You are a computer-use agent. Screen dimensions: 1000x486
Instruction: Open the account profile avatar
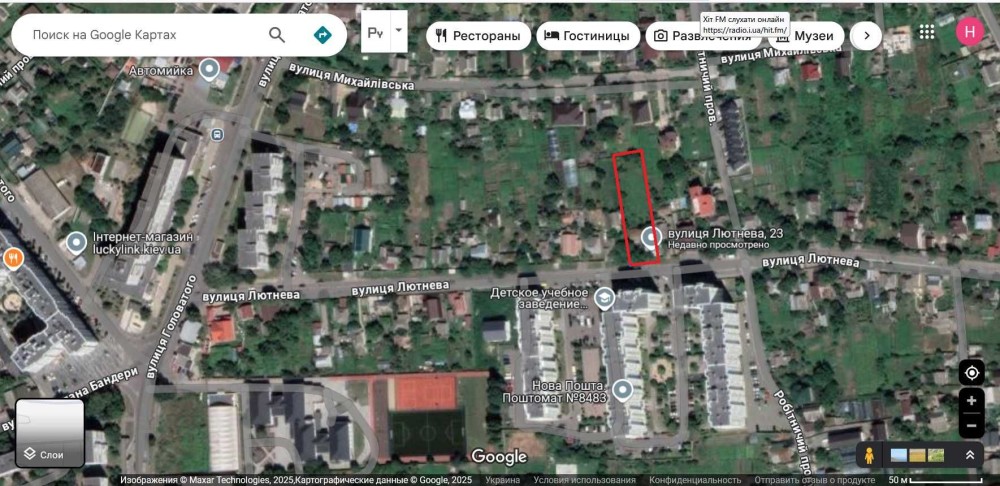969,31
